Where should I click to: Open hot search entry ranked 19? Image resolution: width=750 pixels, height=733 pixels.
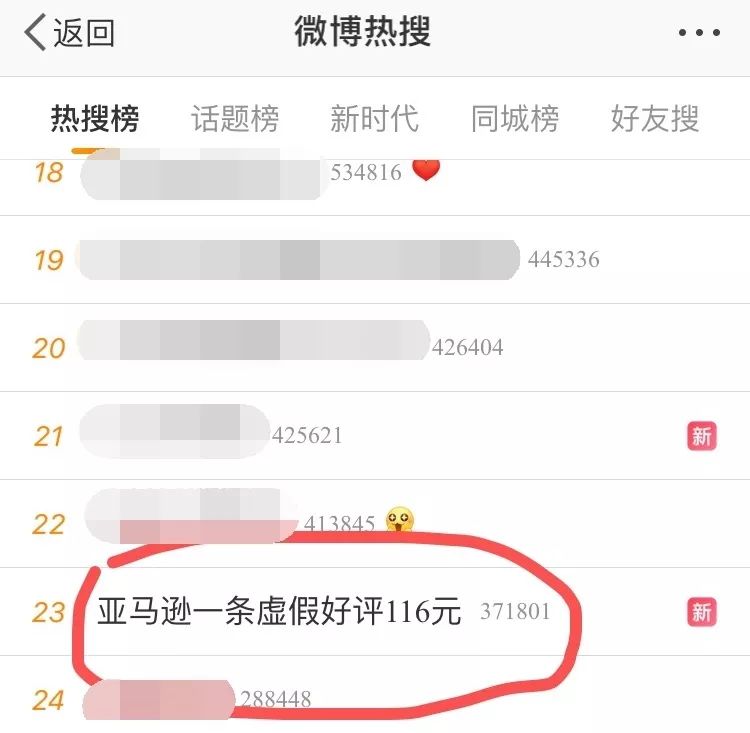coord(298,260)
